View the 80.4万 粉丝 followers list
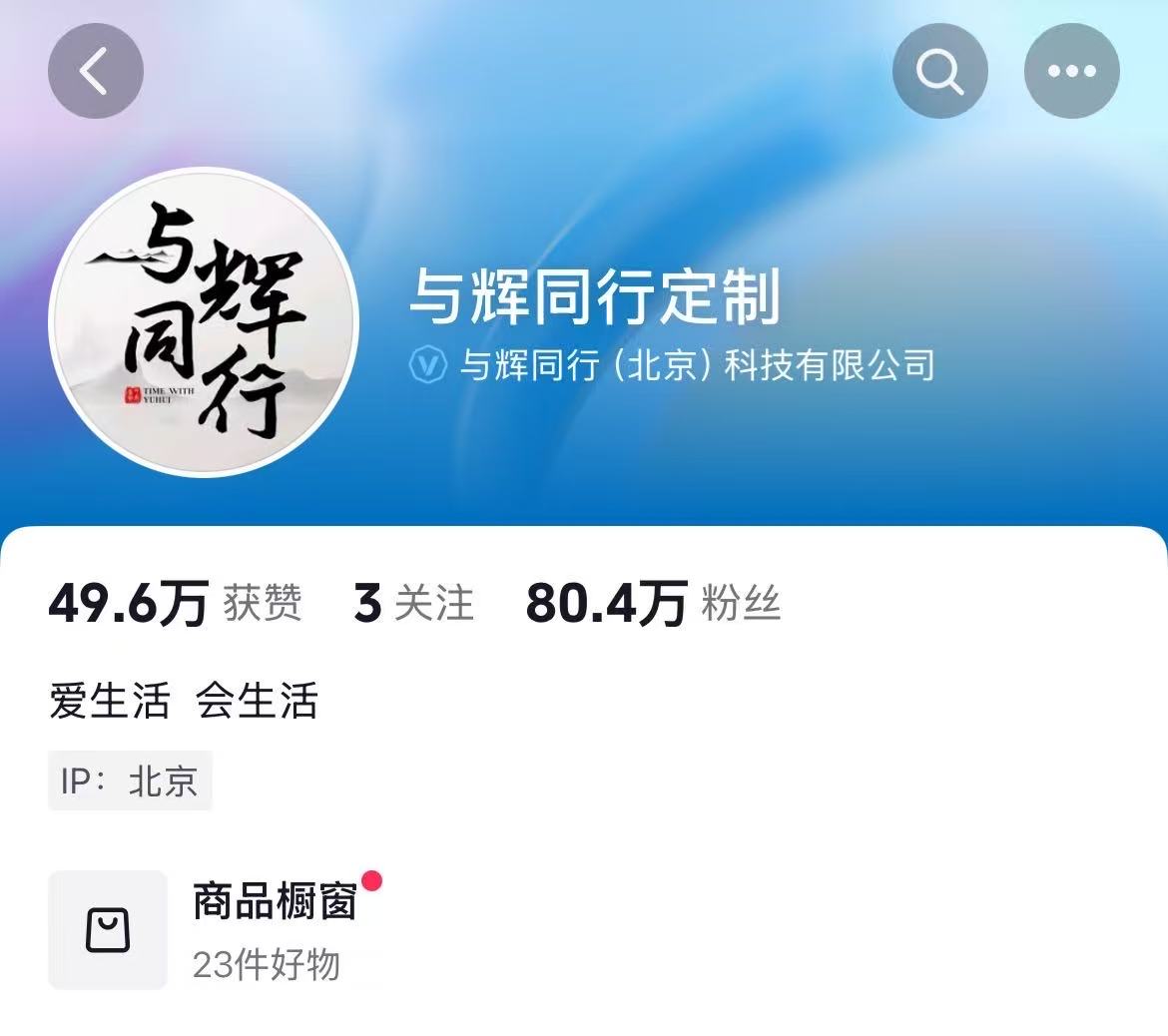Image resolution: width=1168 pixels, height=1036 pixels. [653, 604]
